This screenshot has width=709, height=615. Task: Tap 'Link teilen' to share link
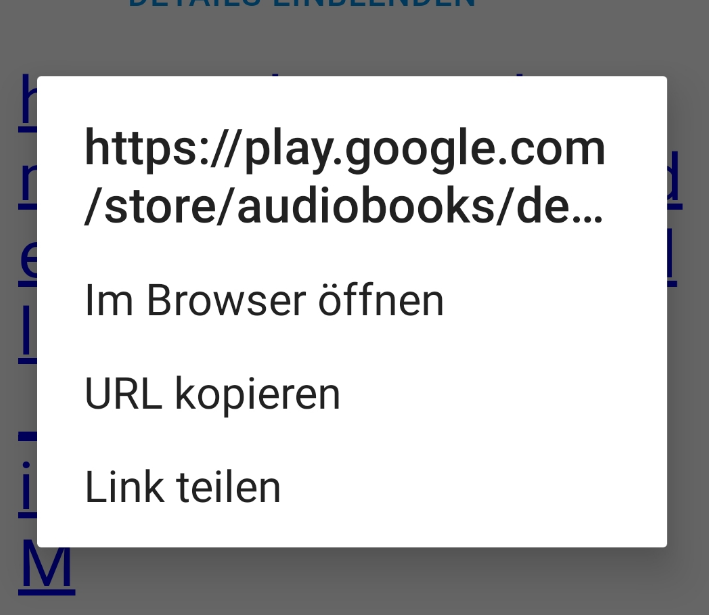[x=182, y=487]
